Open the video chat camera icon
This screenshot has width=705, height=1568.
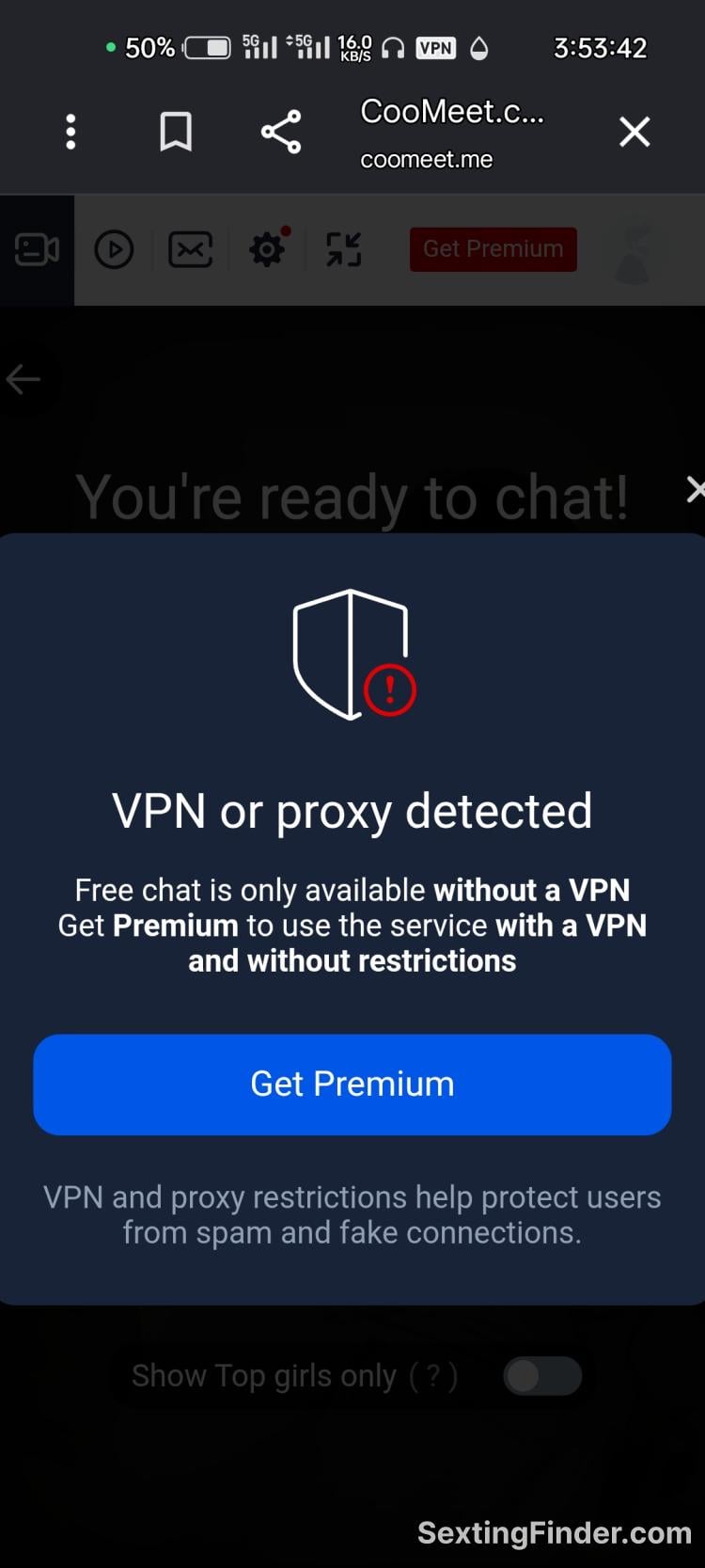(x=37, y=249)
